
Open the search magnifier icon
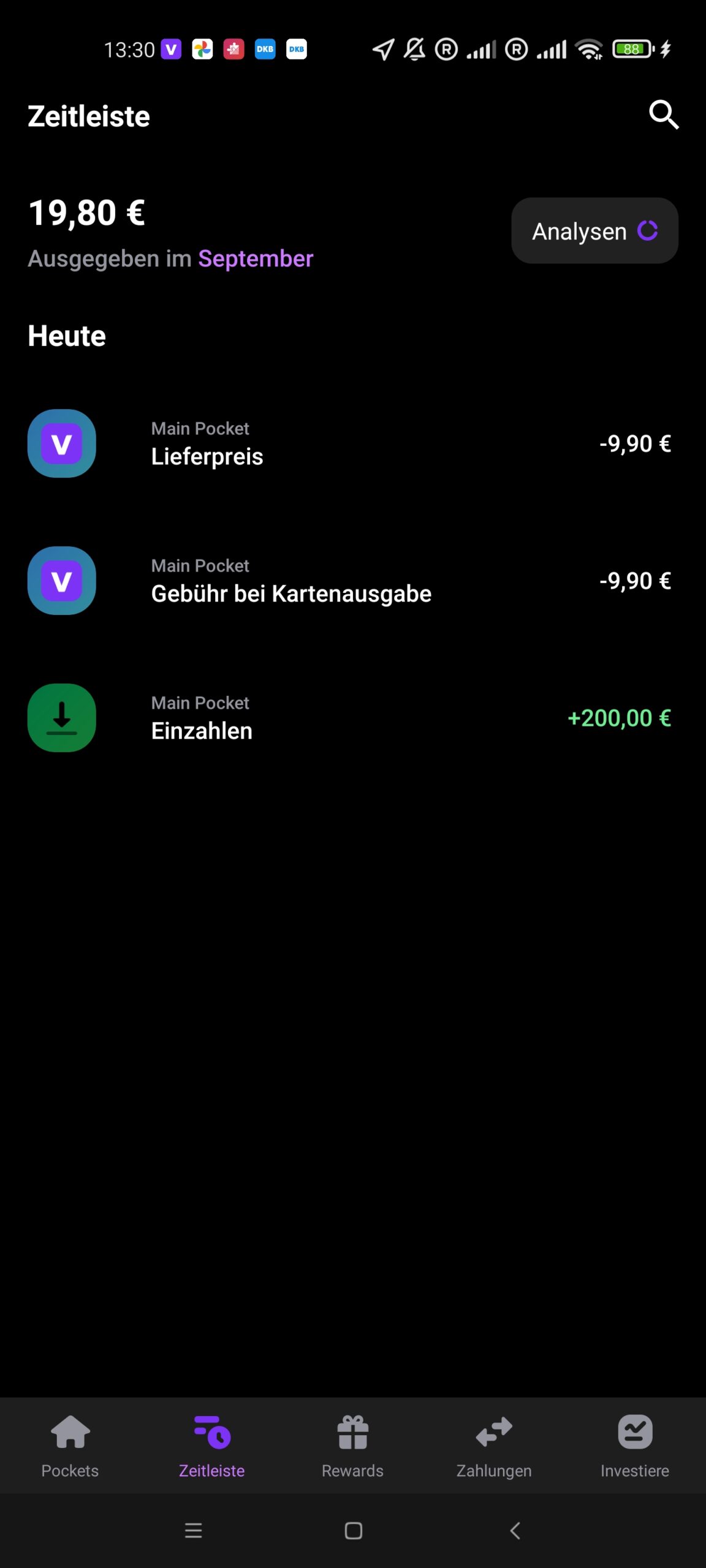pos(664,115)
